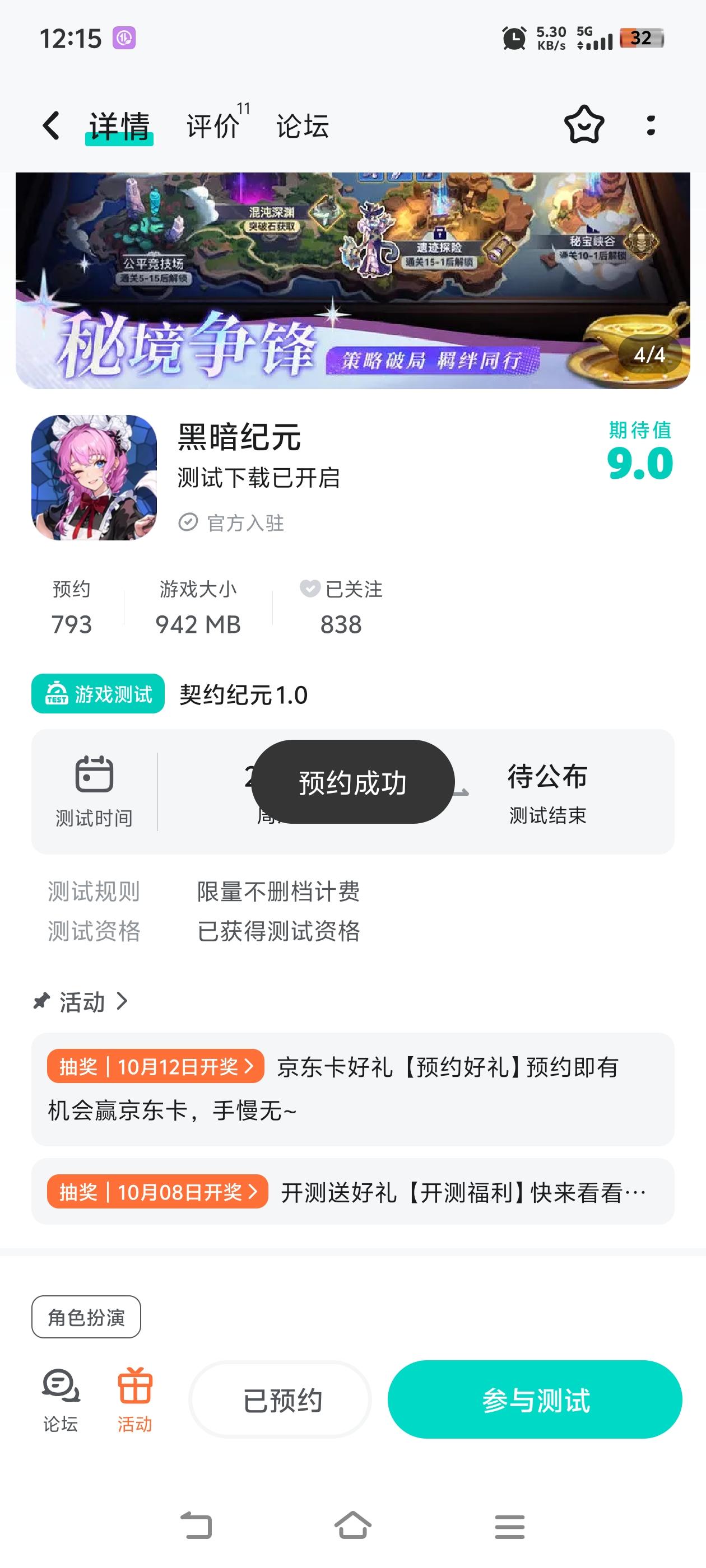
Task: Go to the system home screen
Action: [352, 1526]
